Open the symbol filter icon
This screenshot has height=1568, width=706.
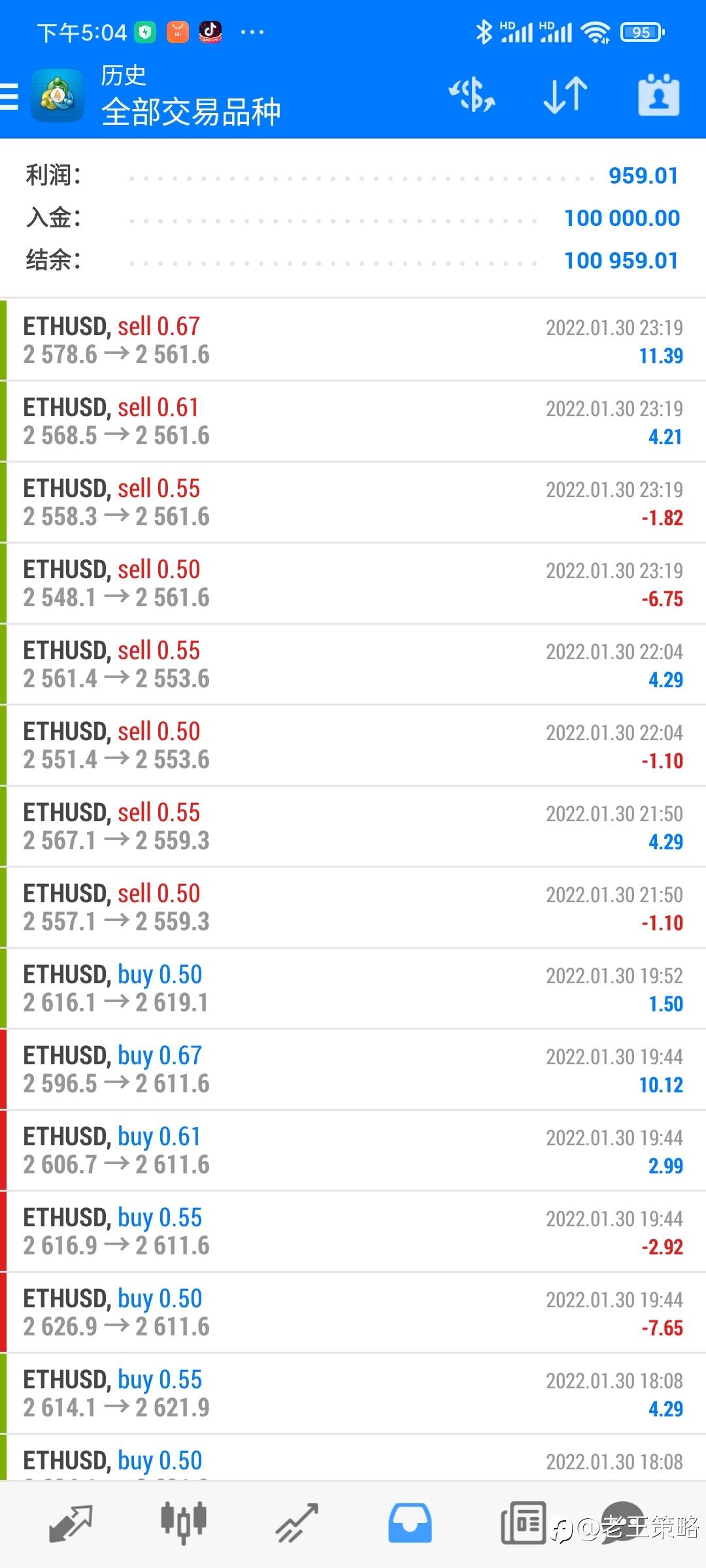coord(471,95)
